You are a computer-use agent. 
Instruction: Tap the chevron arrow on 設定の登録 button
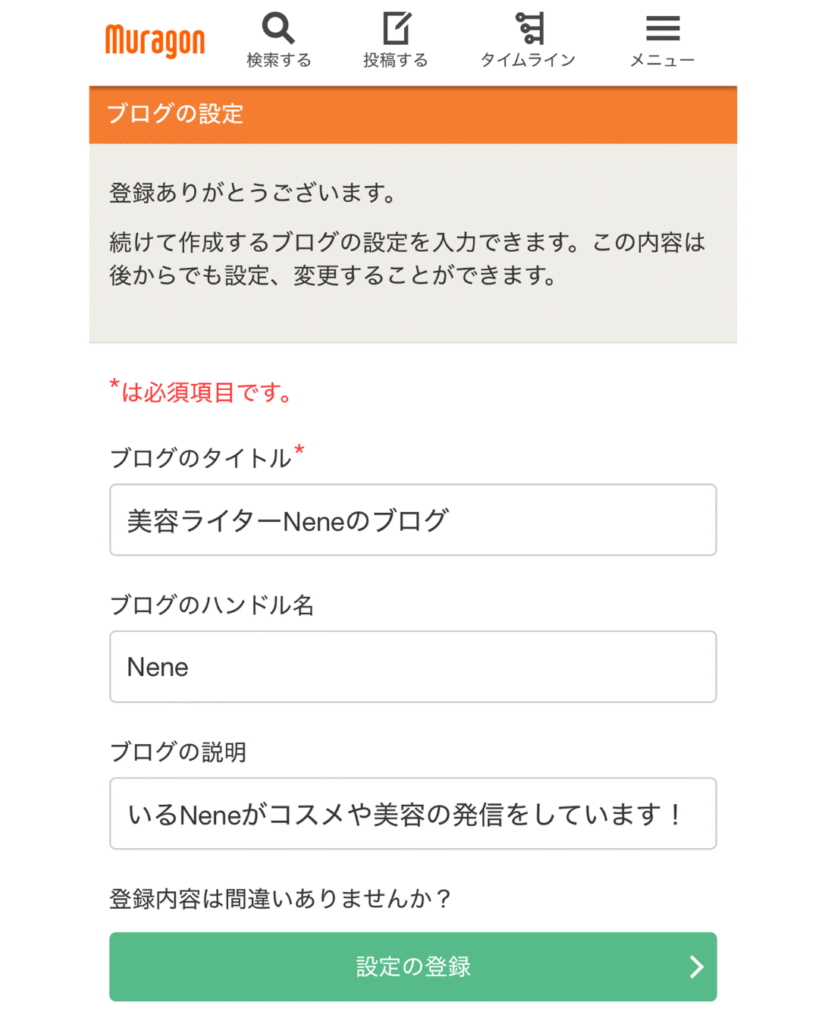(699, 966)
